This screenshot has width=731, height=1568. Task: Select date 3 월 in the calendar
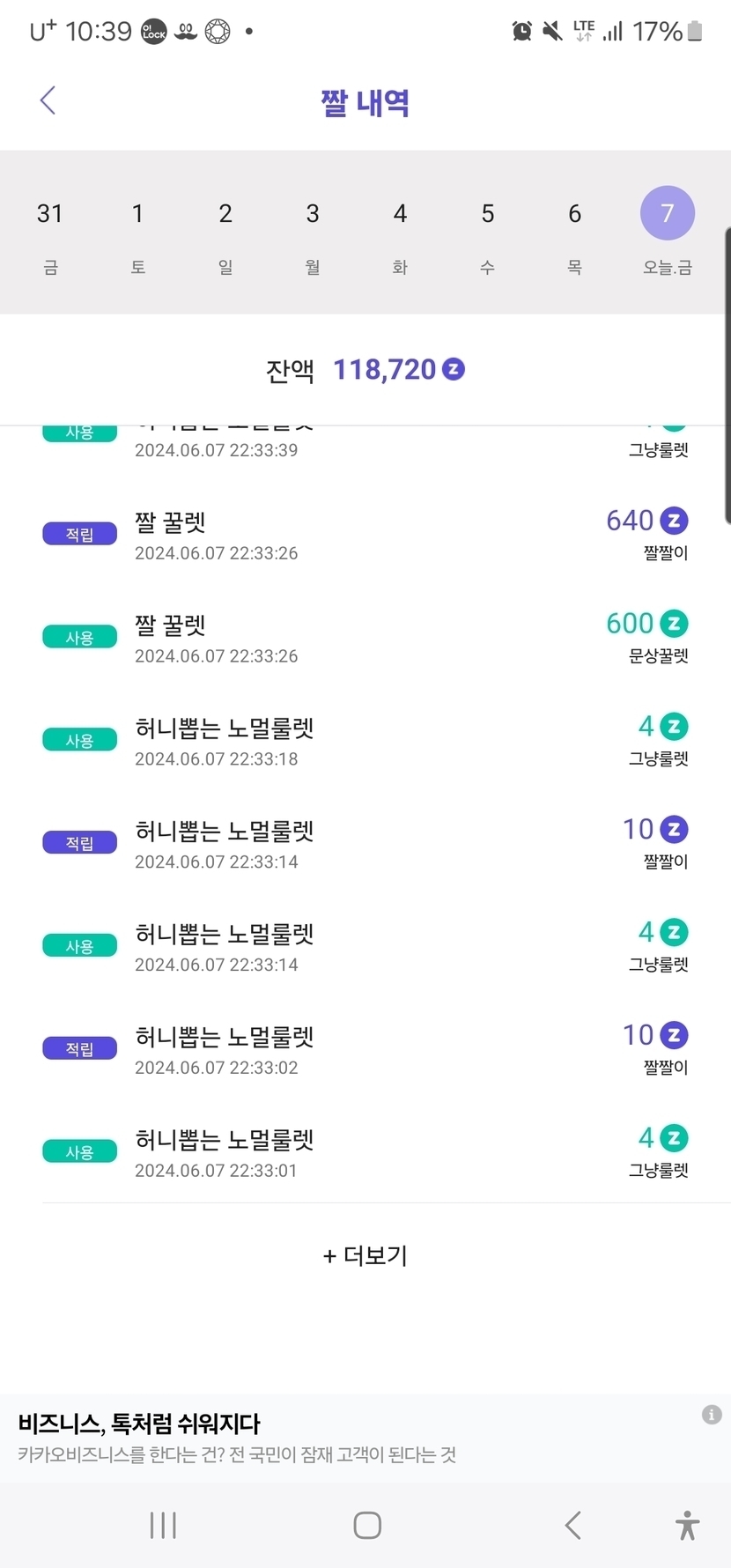point(313,232)
